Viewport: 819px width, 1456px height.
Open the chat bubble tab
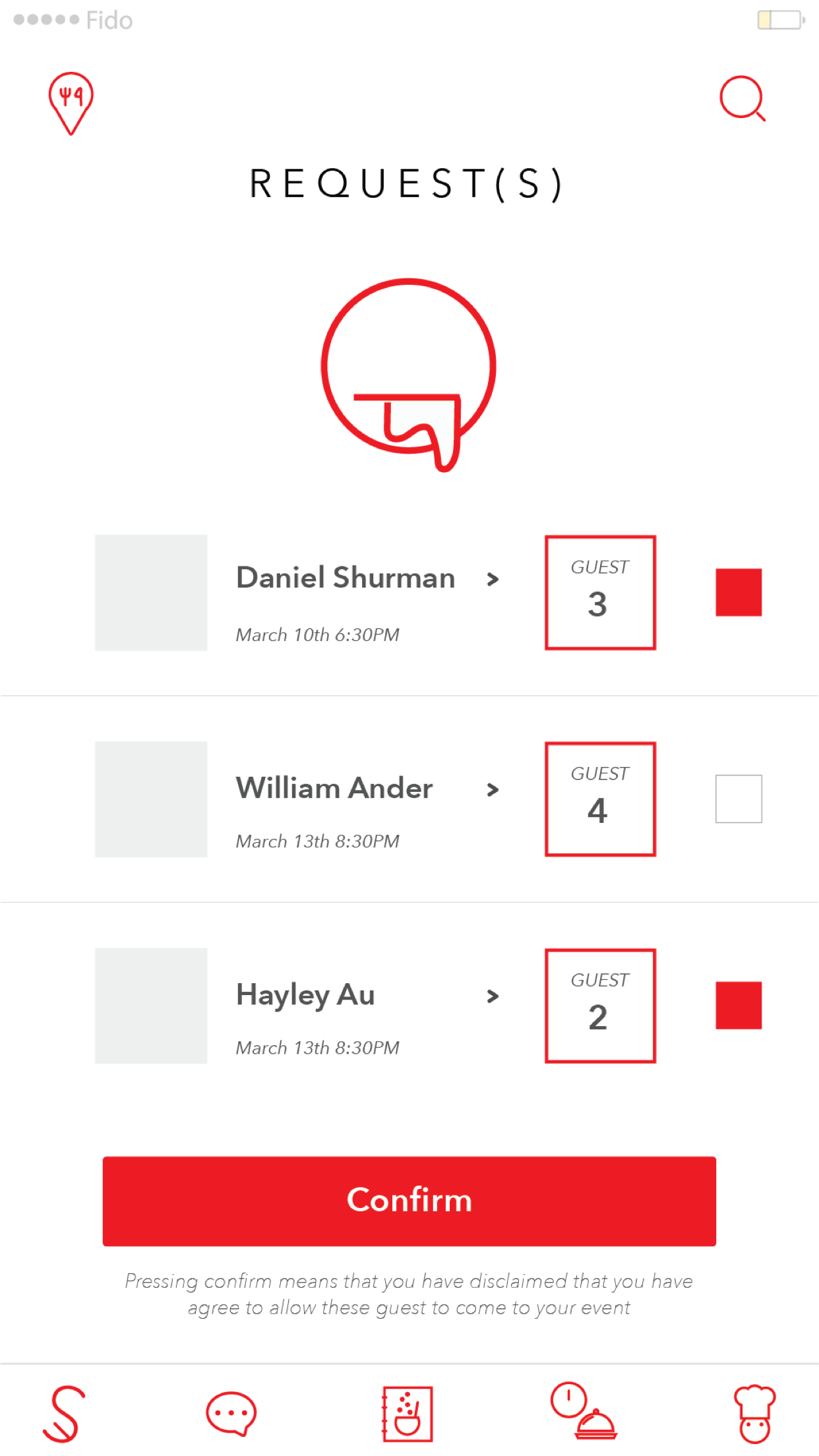pyautogui.click(x=231, y=1414)
